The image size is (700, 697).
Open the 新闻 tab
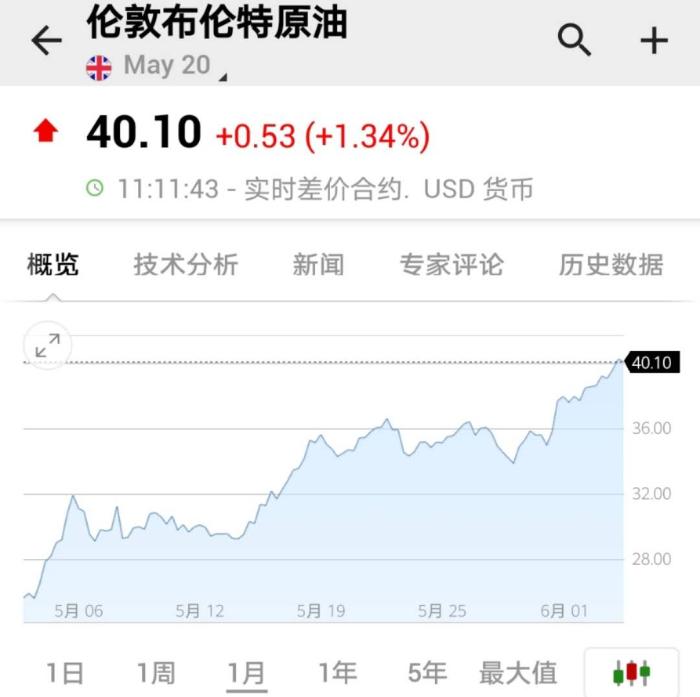[x=318, y=265]
